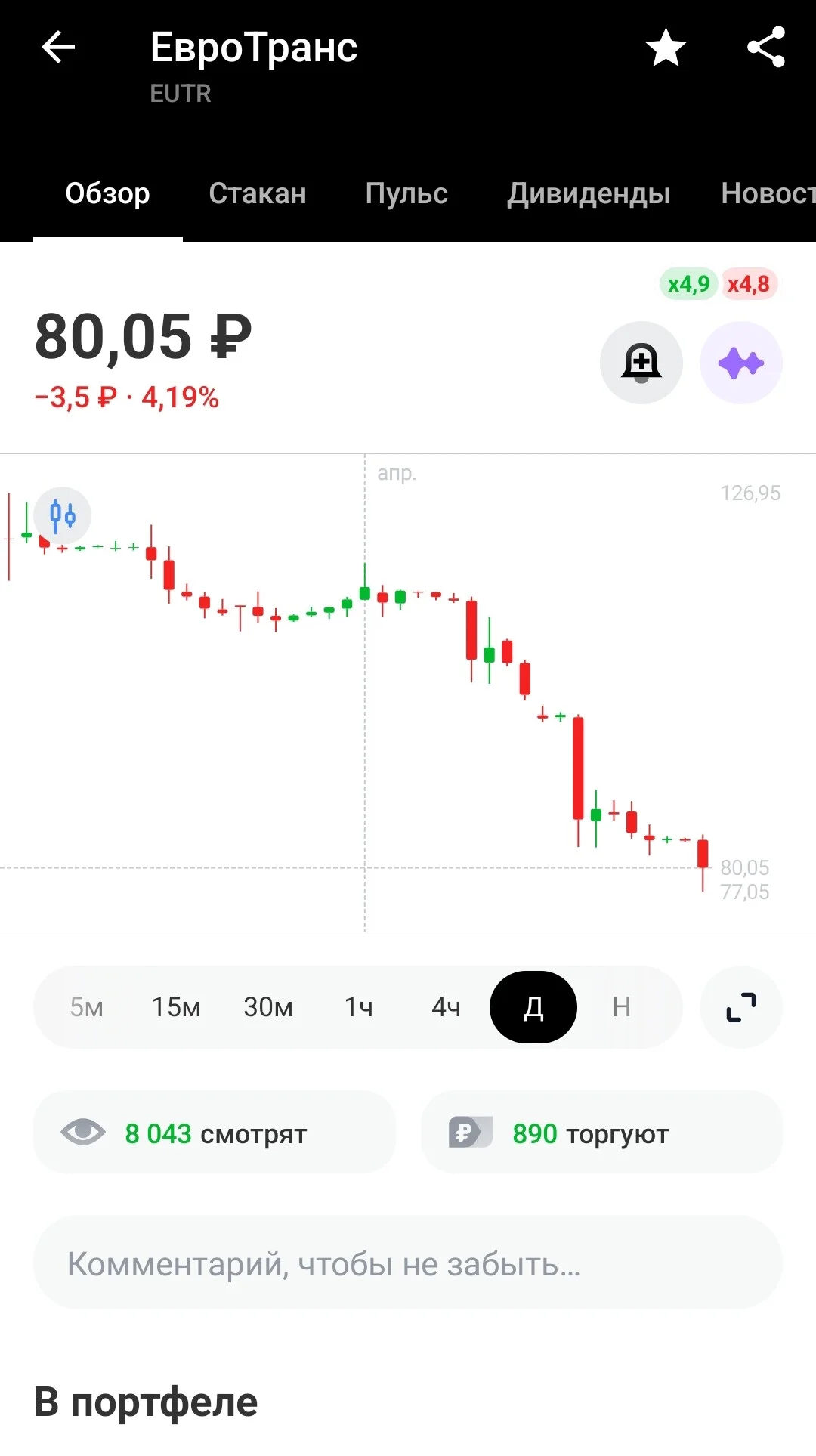Switch chart to the 30м interval
The image size is (816, 1456).
point(268,1007)
